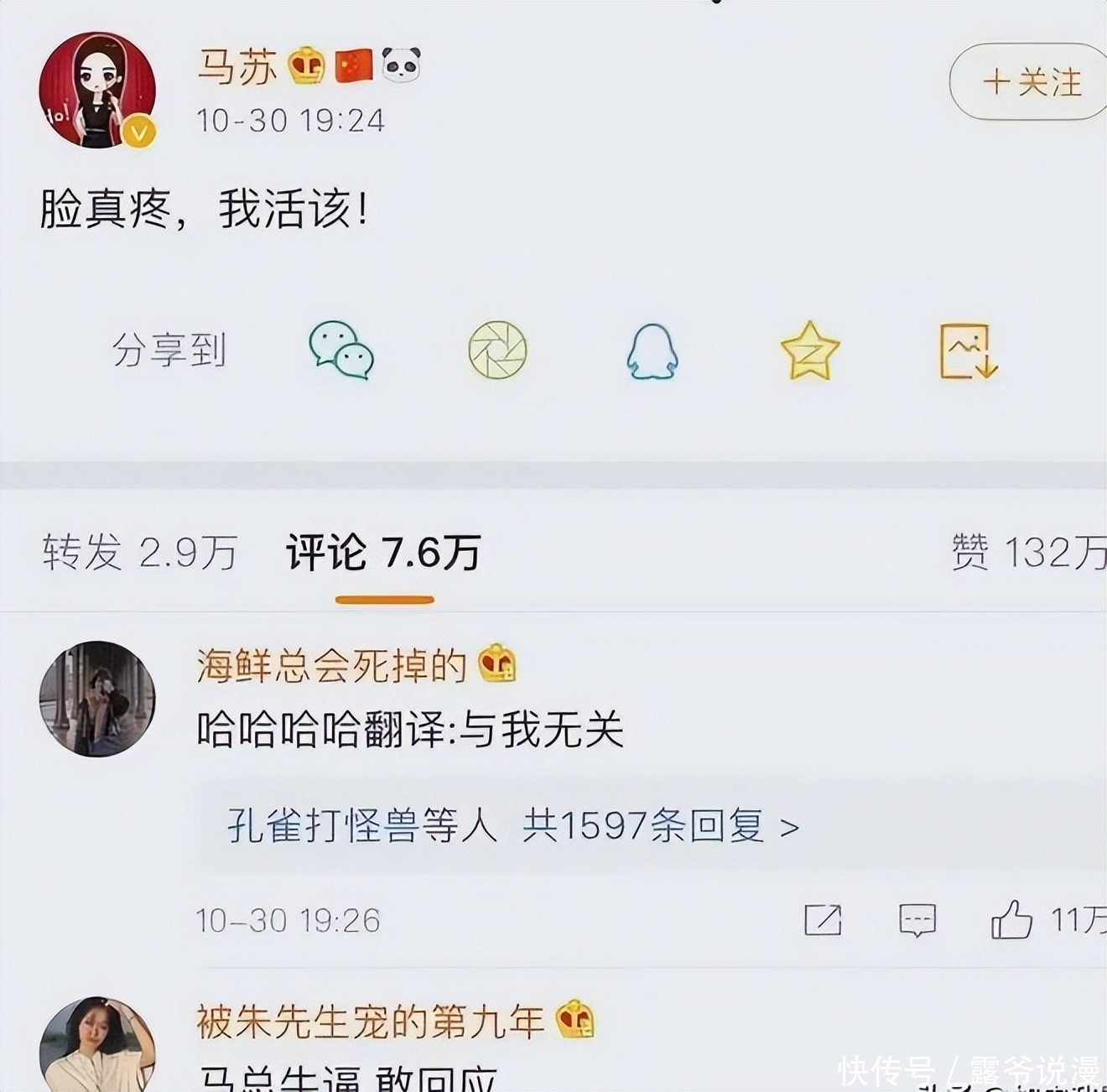Open 海鲜总会死掉的's avatar
The image size is (1107, 1092).
tap(97, 699)
